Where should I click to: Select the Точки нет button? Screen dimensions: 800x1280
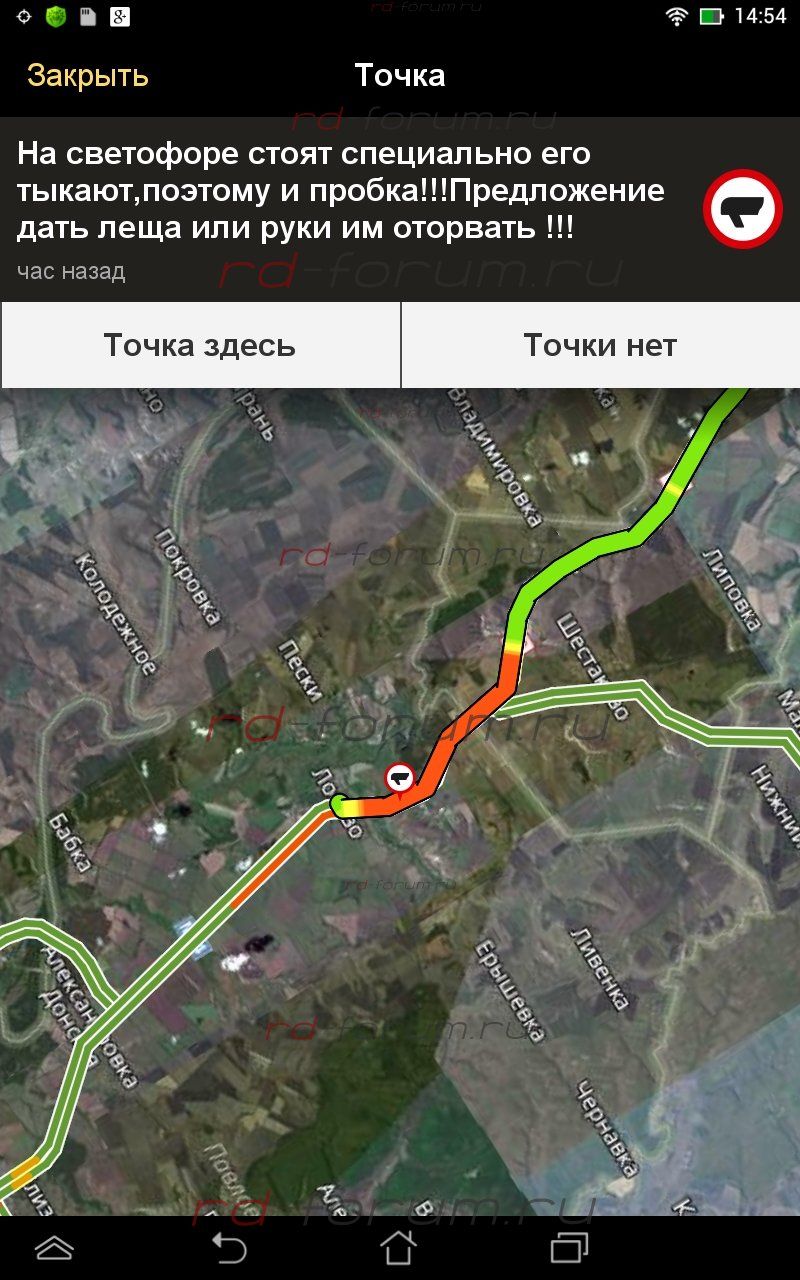[600, 346]
